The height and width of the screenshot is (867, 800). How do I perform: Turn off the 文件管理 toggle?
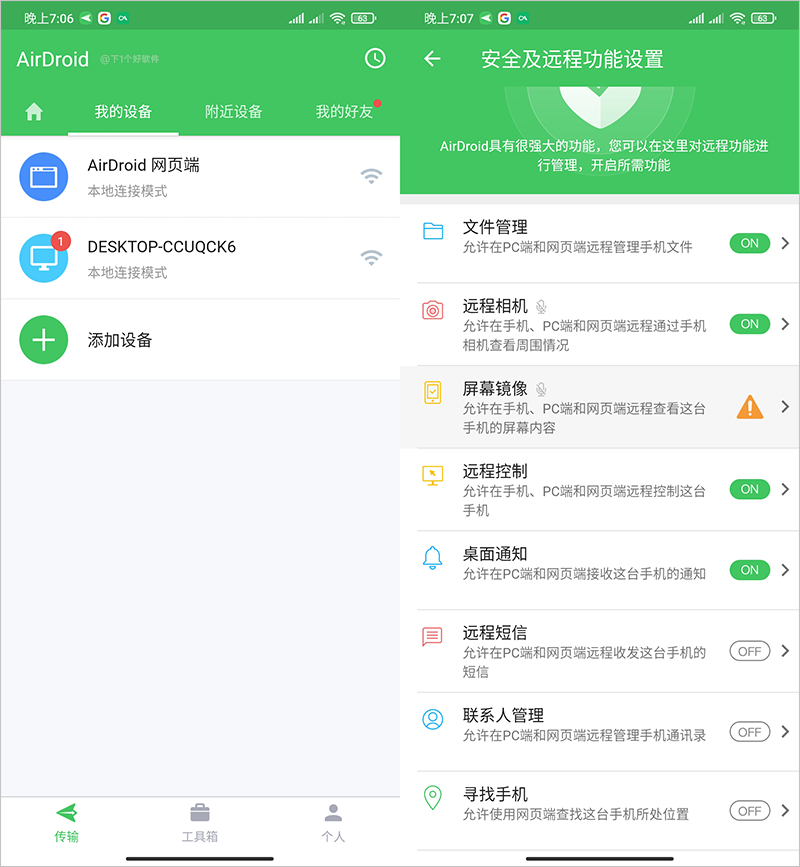click(x=749, y=243)
